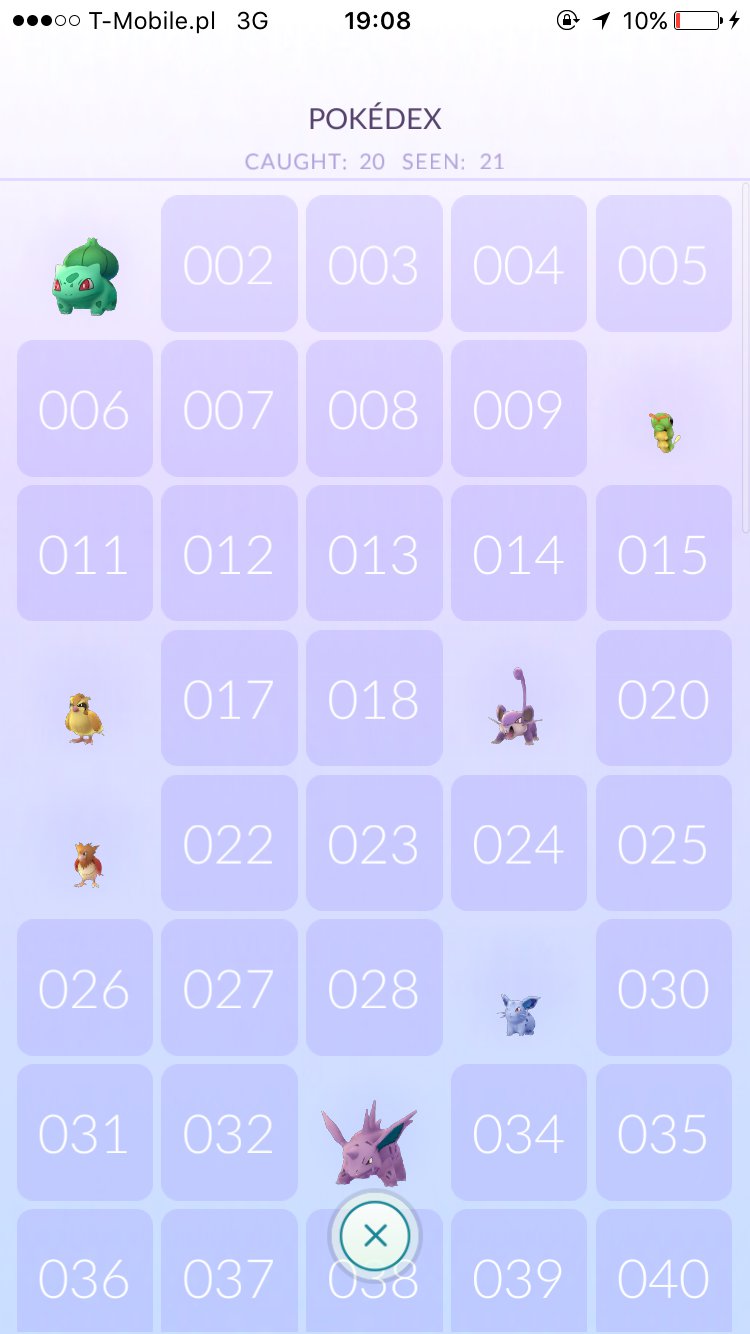The image size is (750, 1334).
Task: View the Spearow entry
Action: click(87, 863)
